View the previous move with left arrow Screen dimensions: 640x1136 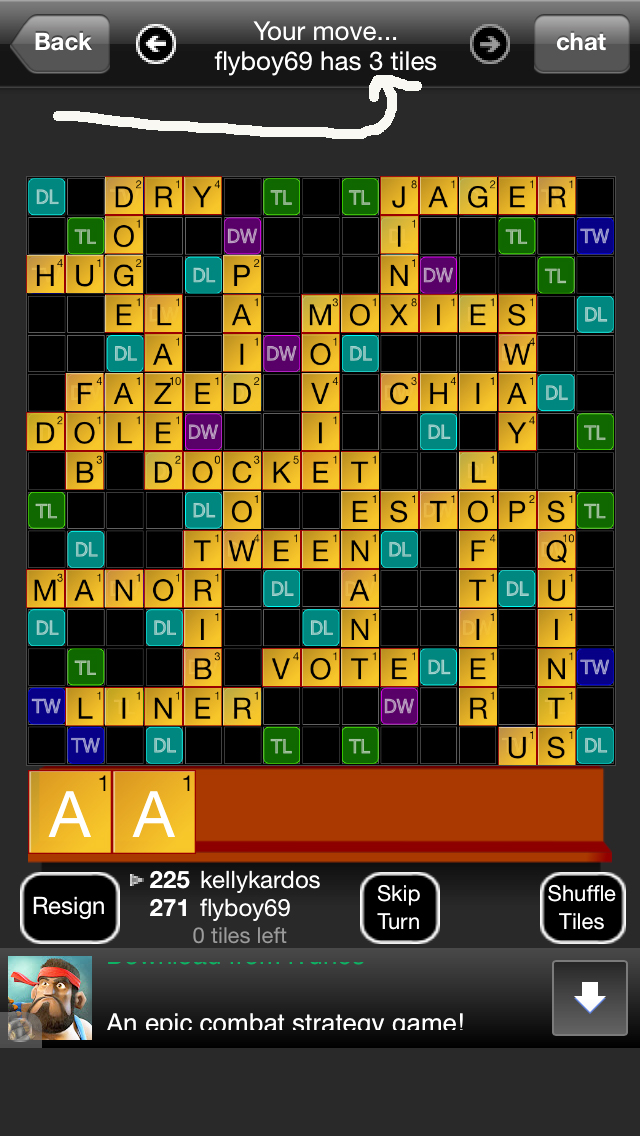tap(156, 44)
